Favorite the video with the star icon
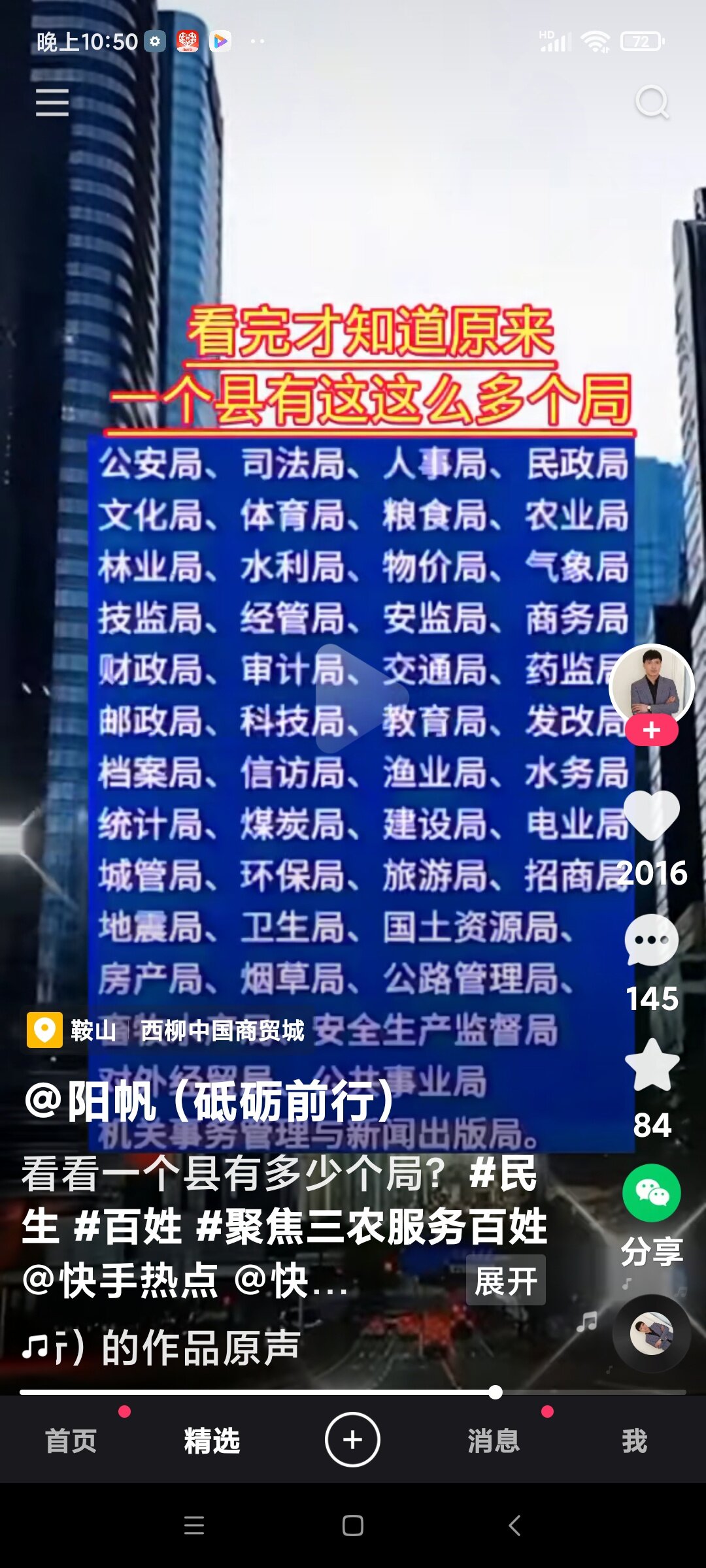 tap(652, 1065)
